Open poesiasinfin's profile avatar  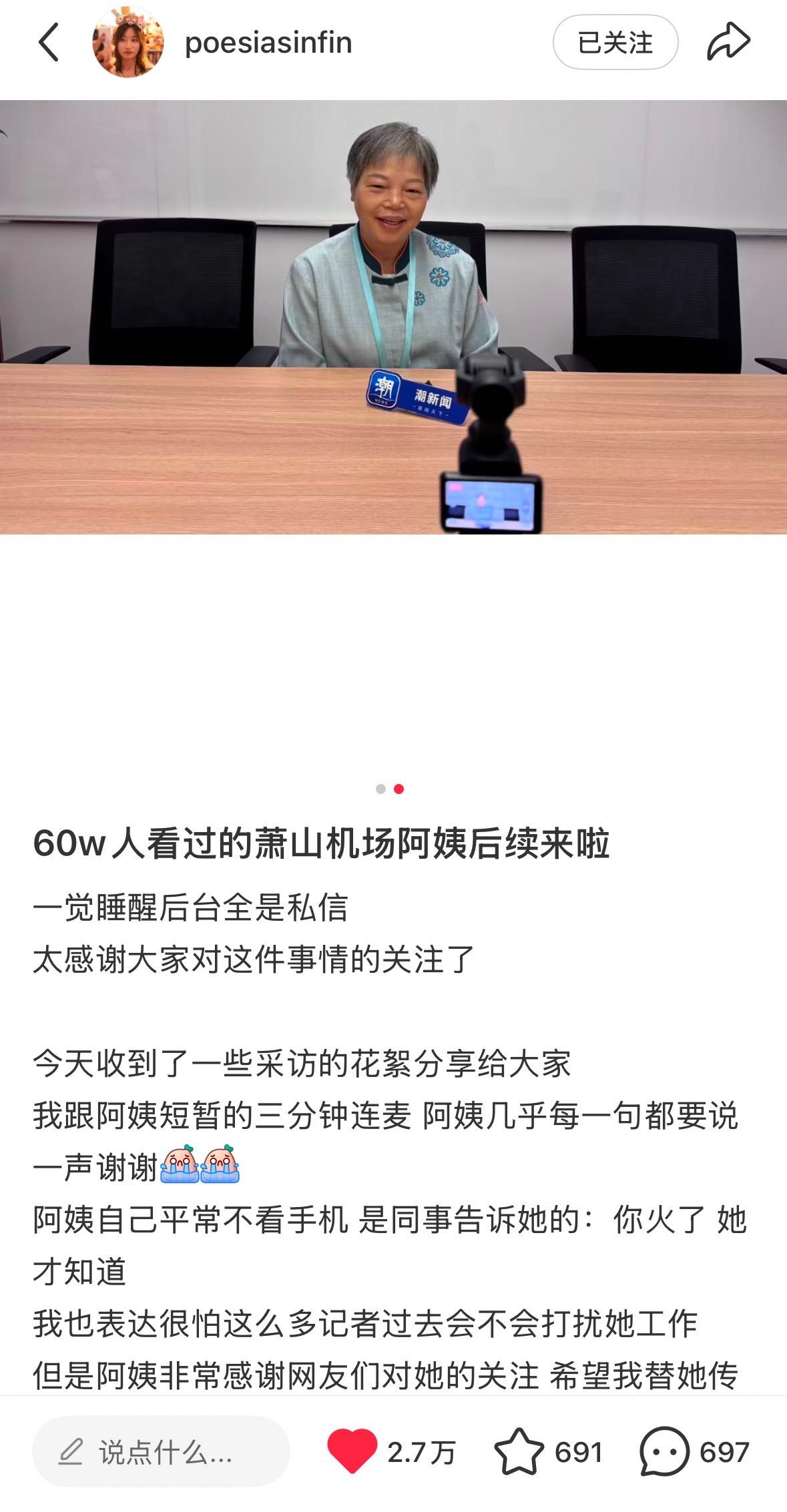point(127,43)
